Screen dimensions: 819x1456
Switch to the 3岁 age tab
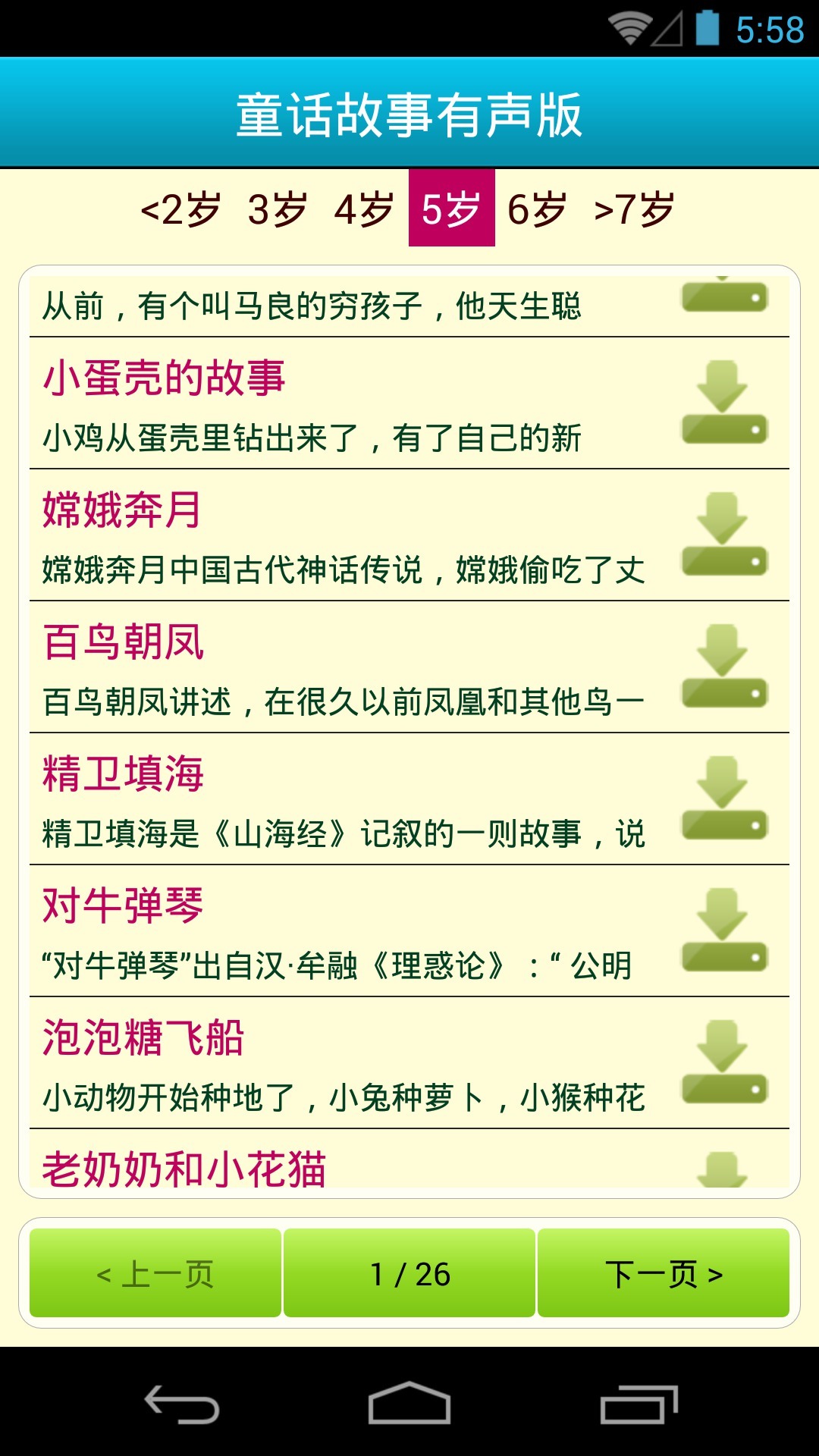pos(278,209)
